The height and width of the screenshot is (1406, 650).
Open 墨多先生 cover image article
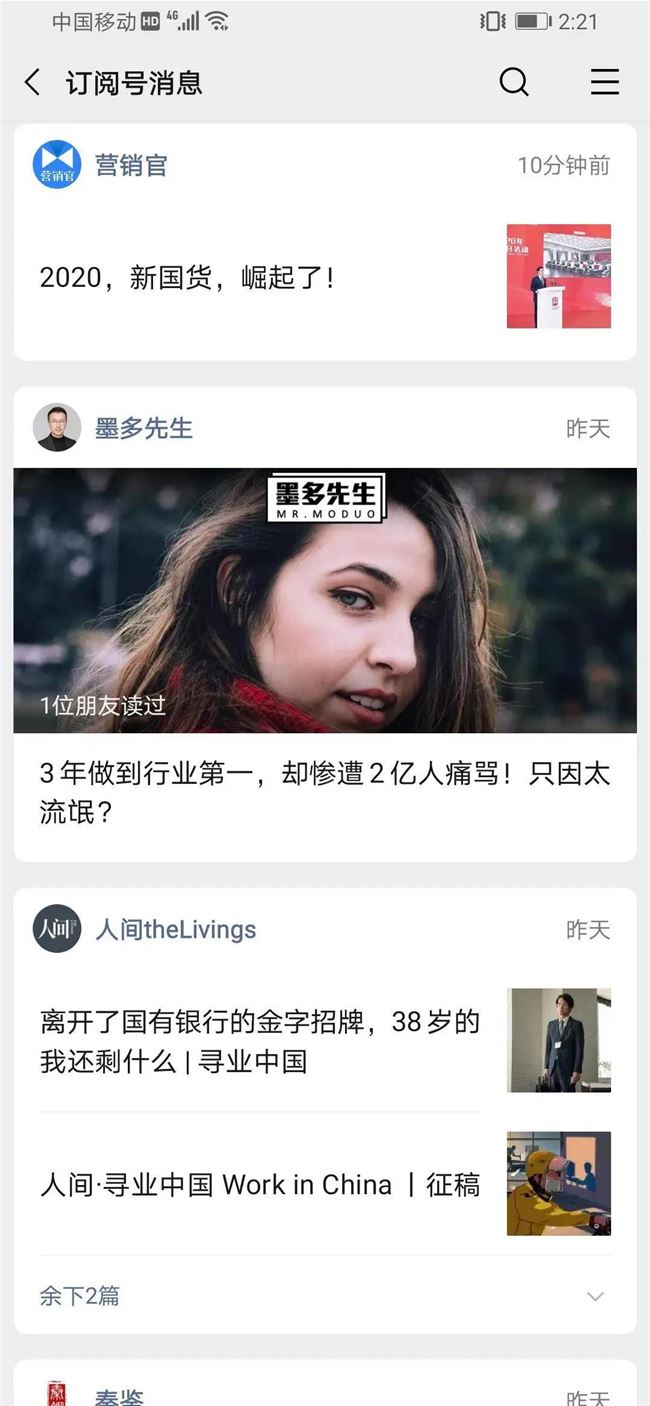pyautogui.click(x=325, y=600)
